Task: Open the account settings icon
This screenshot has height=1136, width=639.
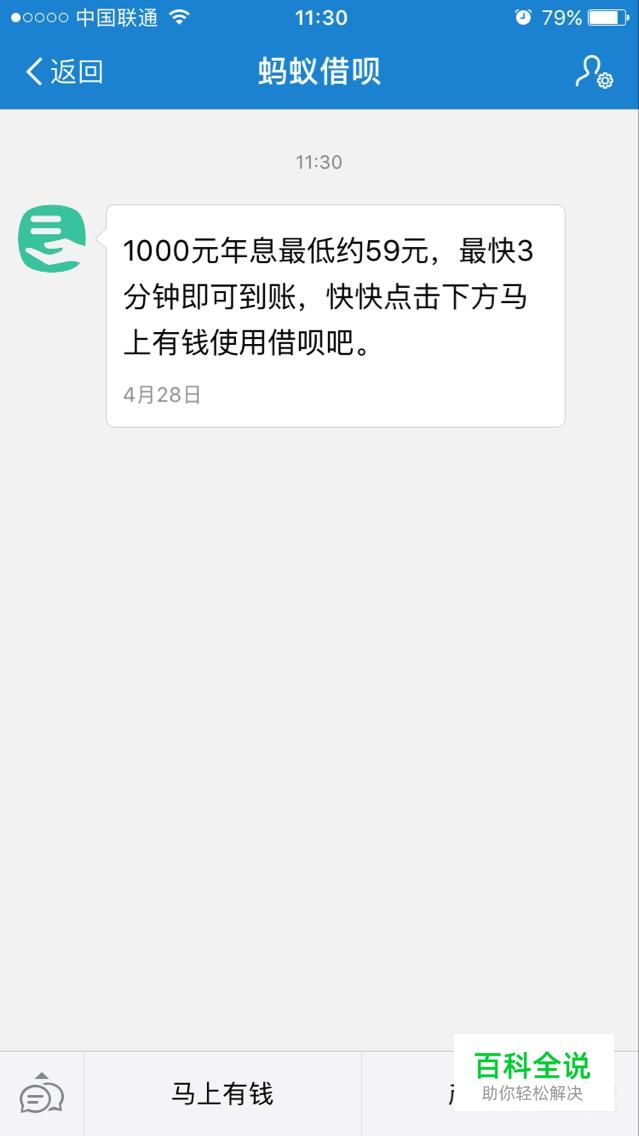Action: tap(593, 72)
